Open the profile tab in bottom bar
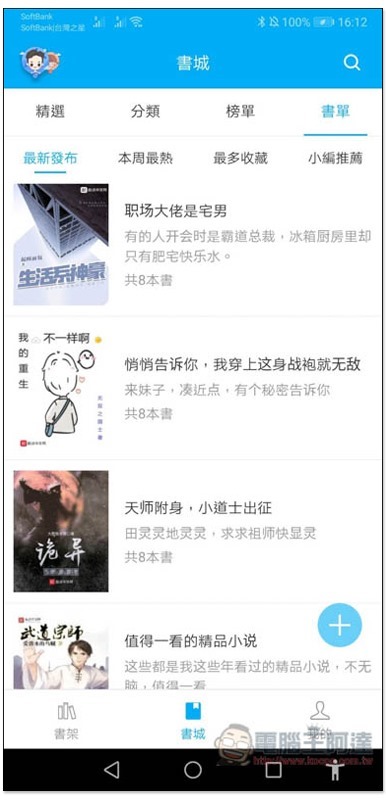Viewport: 386px width, 800px height. tap(320, 720)
